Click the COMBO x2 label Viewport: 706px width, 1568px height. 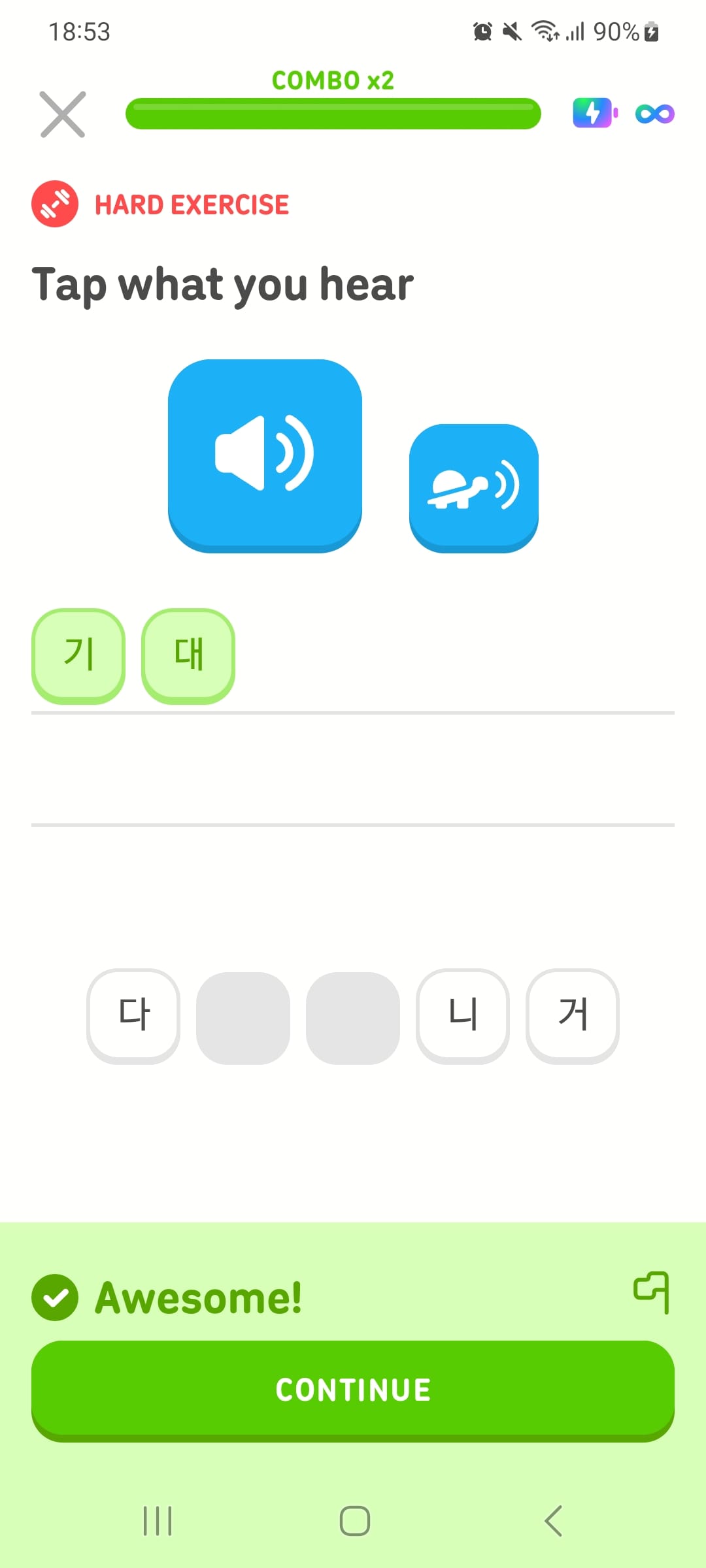click(333, 80)
